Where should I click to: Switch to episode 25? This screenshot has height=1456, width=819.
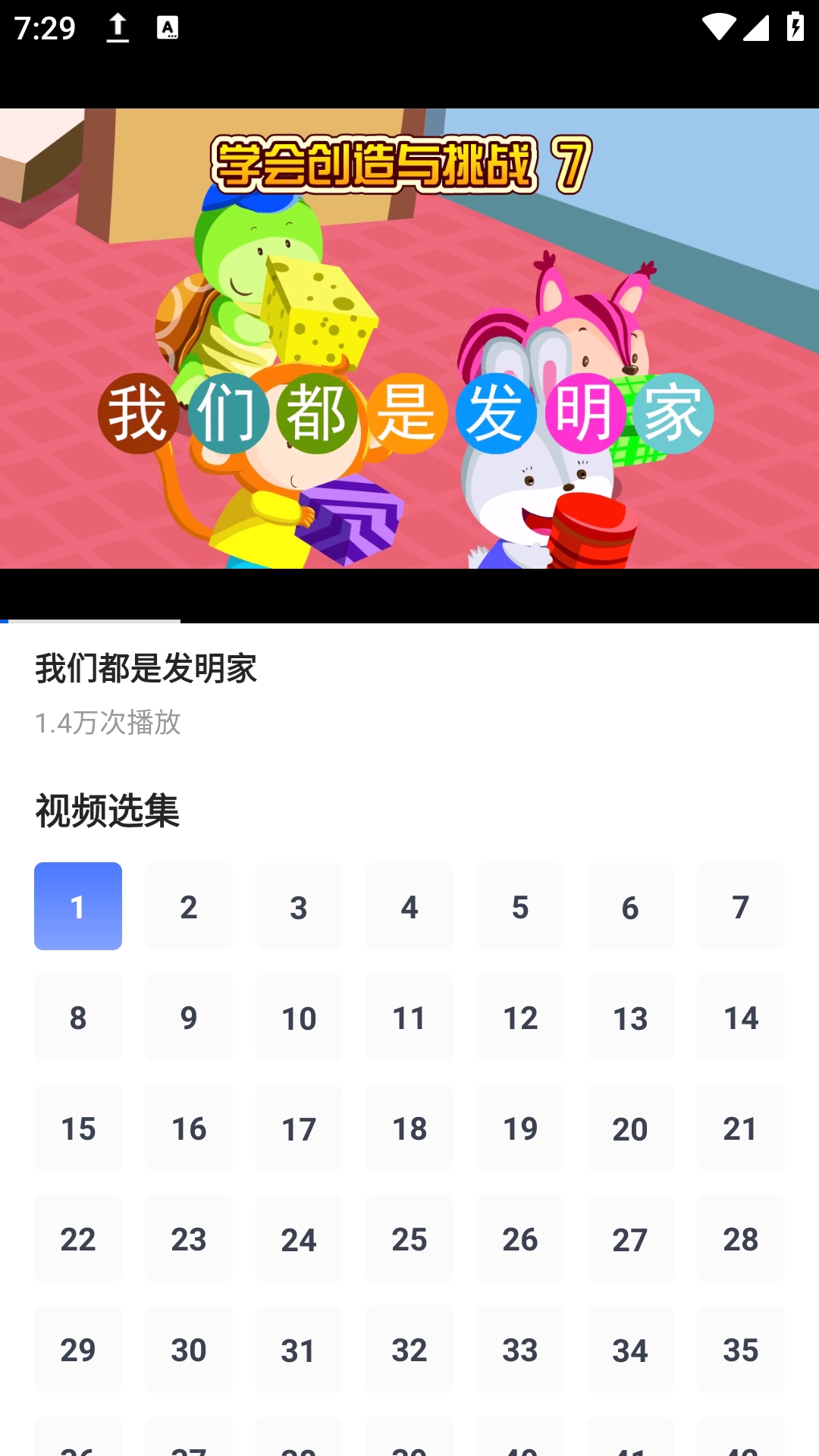click(x=409, y=1239)
